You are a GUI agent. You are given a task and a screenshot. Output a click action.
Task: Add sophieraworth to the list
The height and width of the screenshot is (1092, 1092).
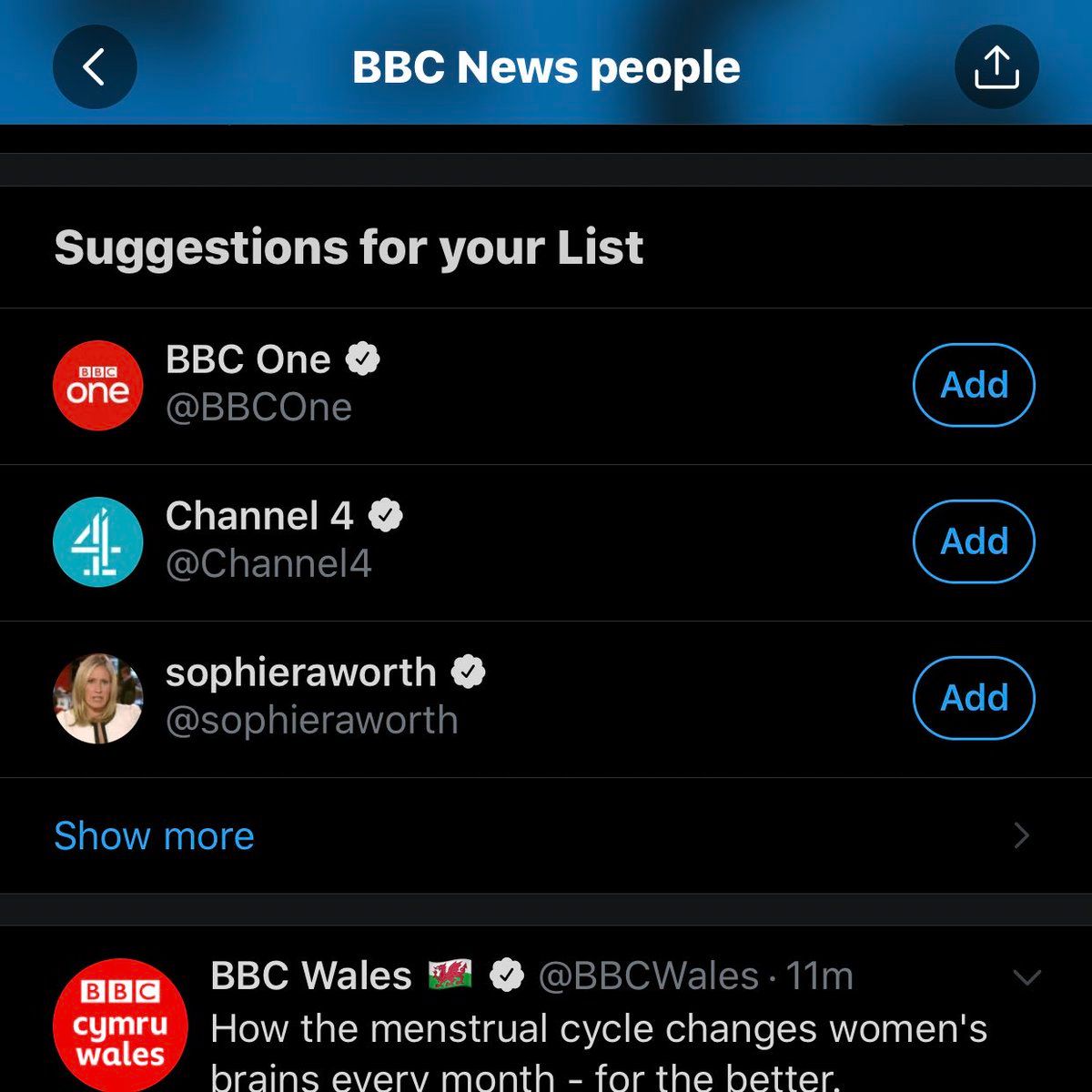pyautogui.click(x=974, y=698)
